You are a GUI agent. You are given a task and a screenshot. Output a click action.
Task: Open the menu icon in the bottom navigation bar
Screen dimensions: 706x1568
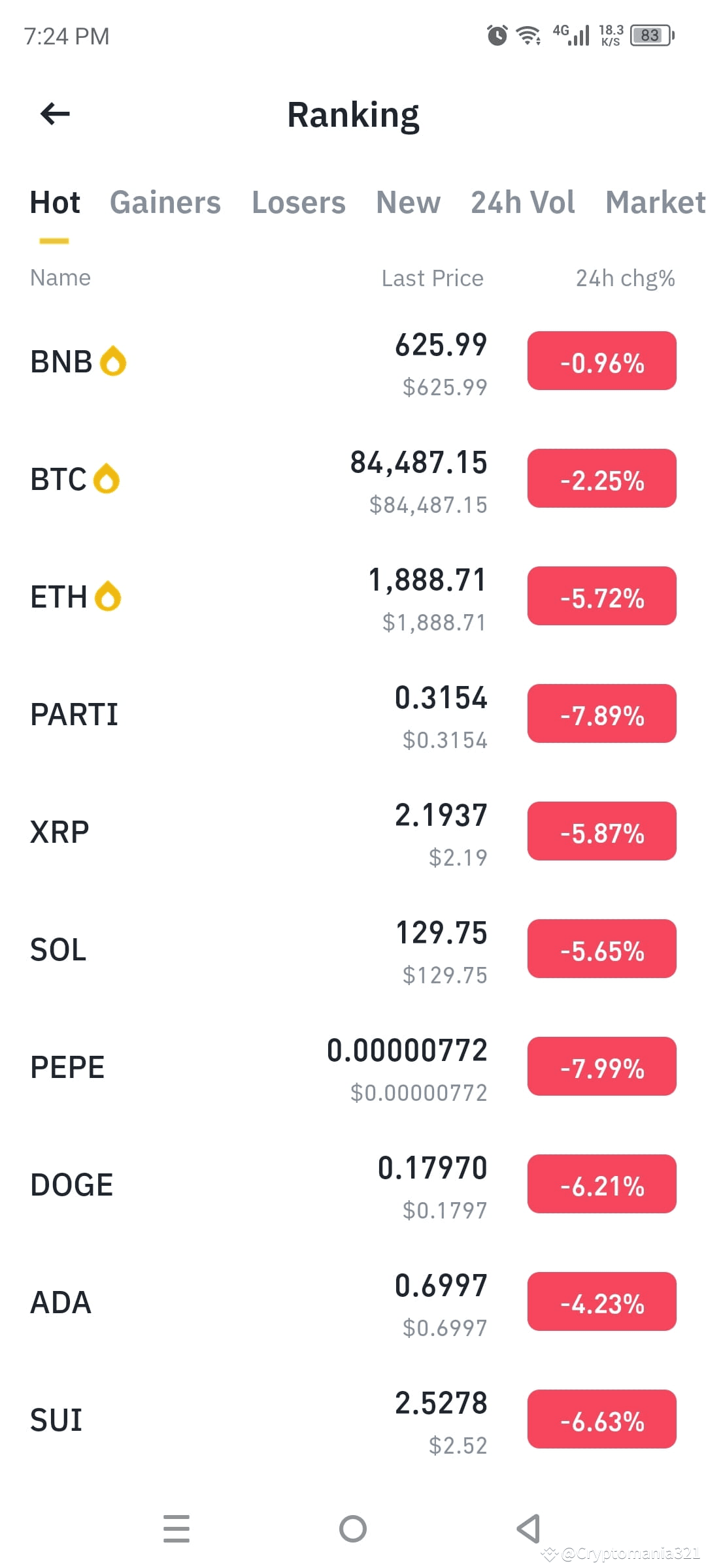click(x=176, y=1528)
